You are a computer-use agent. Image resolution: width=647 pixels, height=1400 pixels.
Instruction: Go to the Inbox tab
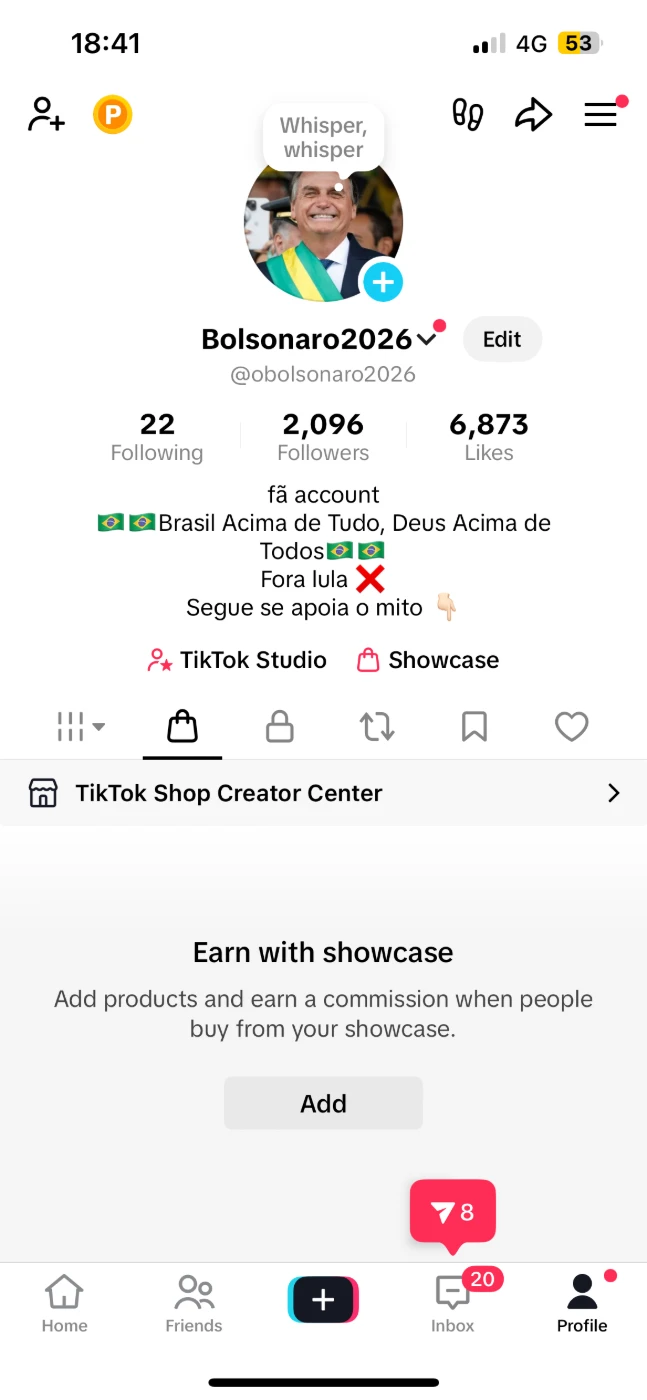(453, 1304)
